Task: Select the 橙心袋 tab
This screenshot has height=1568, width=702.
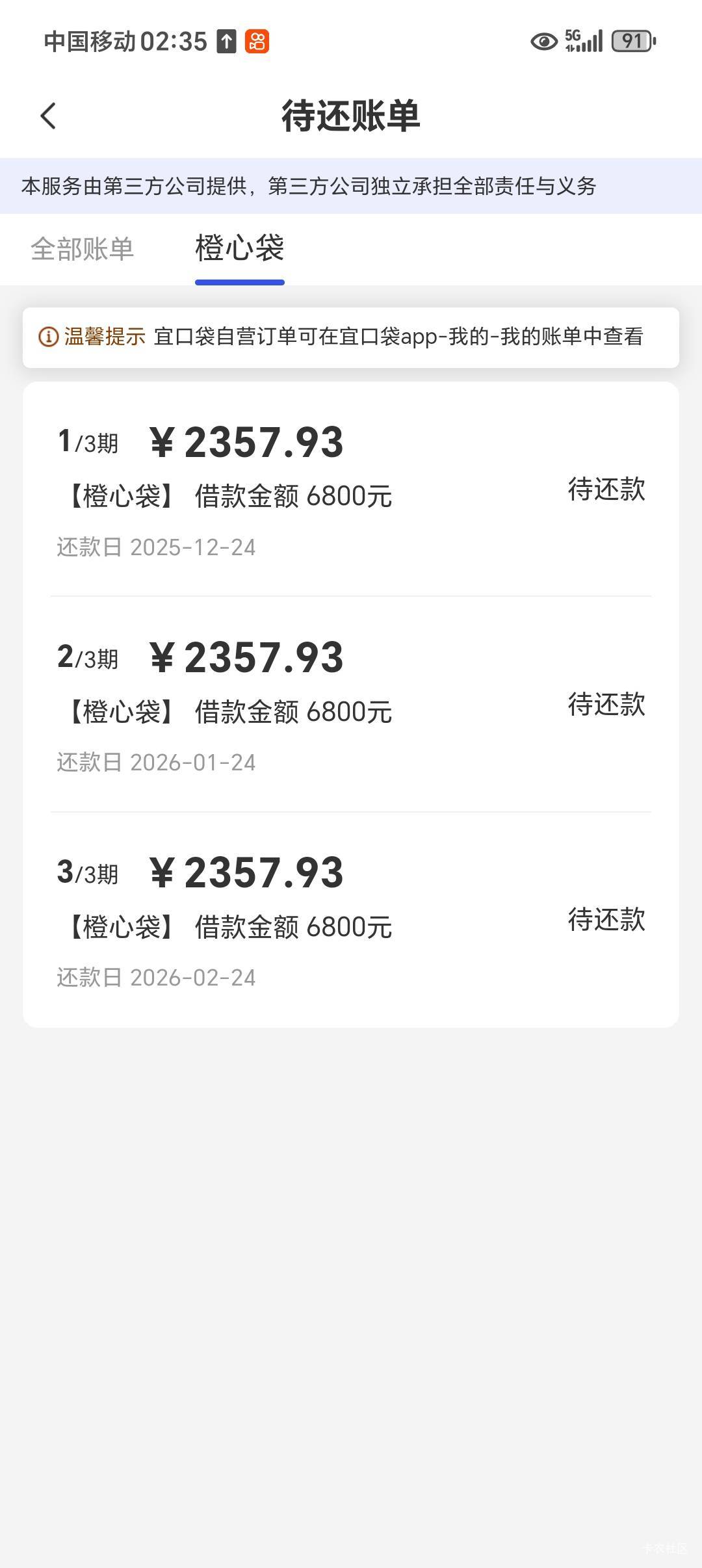Action: [x=239, y=249]
